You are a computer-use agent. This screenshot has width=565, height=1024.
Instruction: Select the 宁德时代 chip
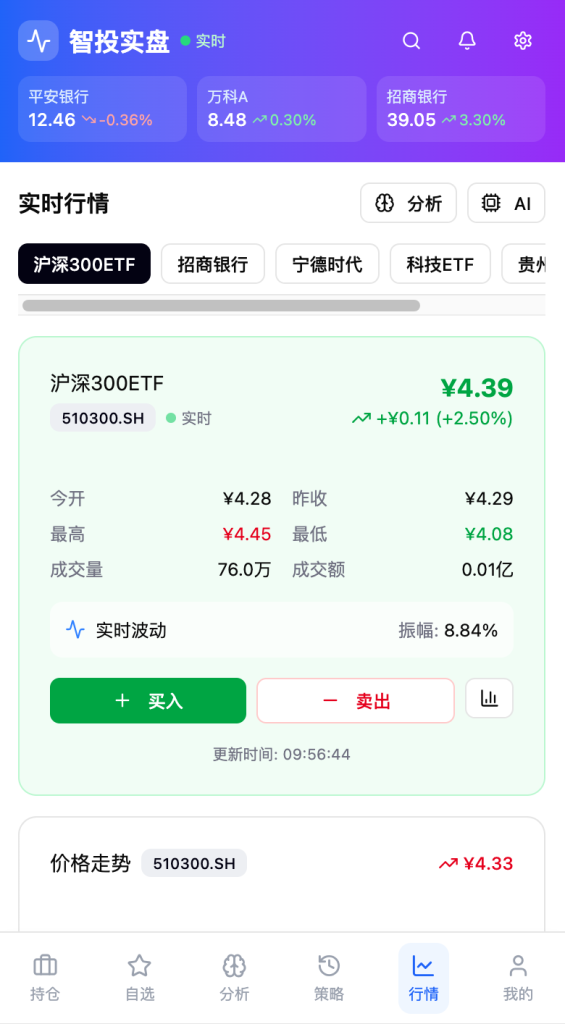point(327,264)
